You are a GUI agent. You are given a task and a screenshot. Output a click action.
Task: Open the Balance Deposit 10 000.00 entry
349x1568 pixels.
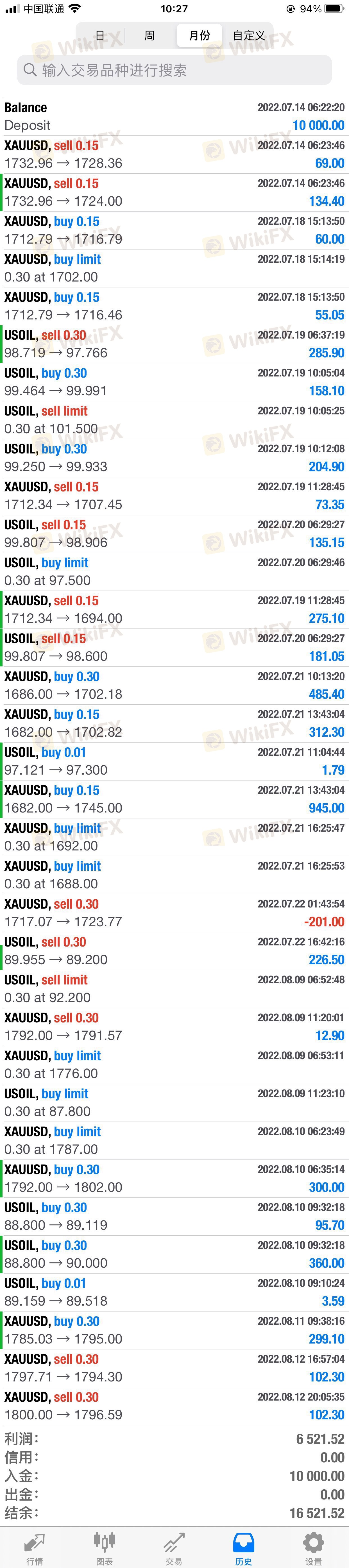click(x=174, y=116)
